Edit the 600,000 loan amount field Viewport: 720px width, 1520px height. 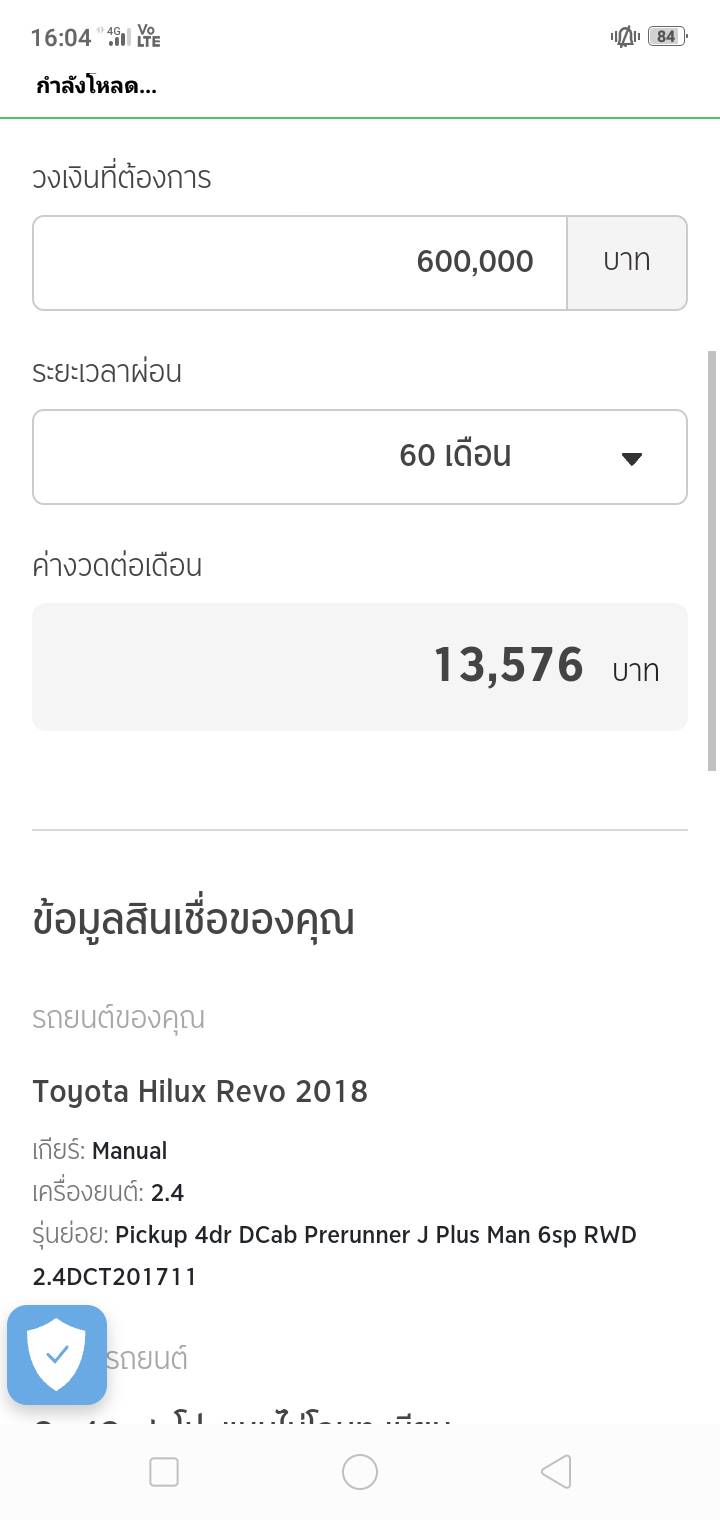tap(300, 263)
